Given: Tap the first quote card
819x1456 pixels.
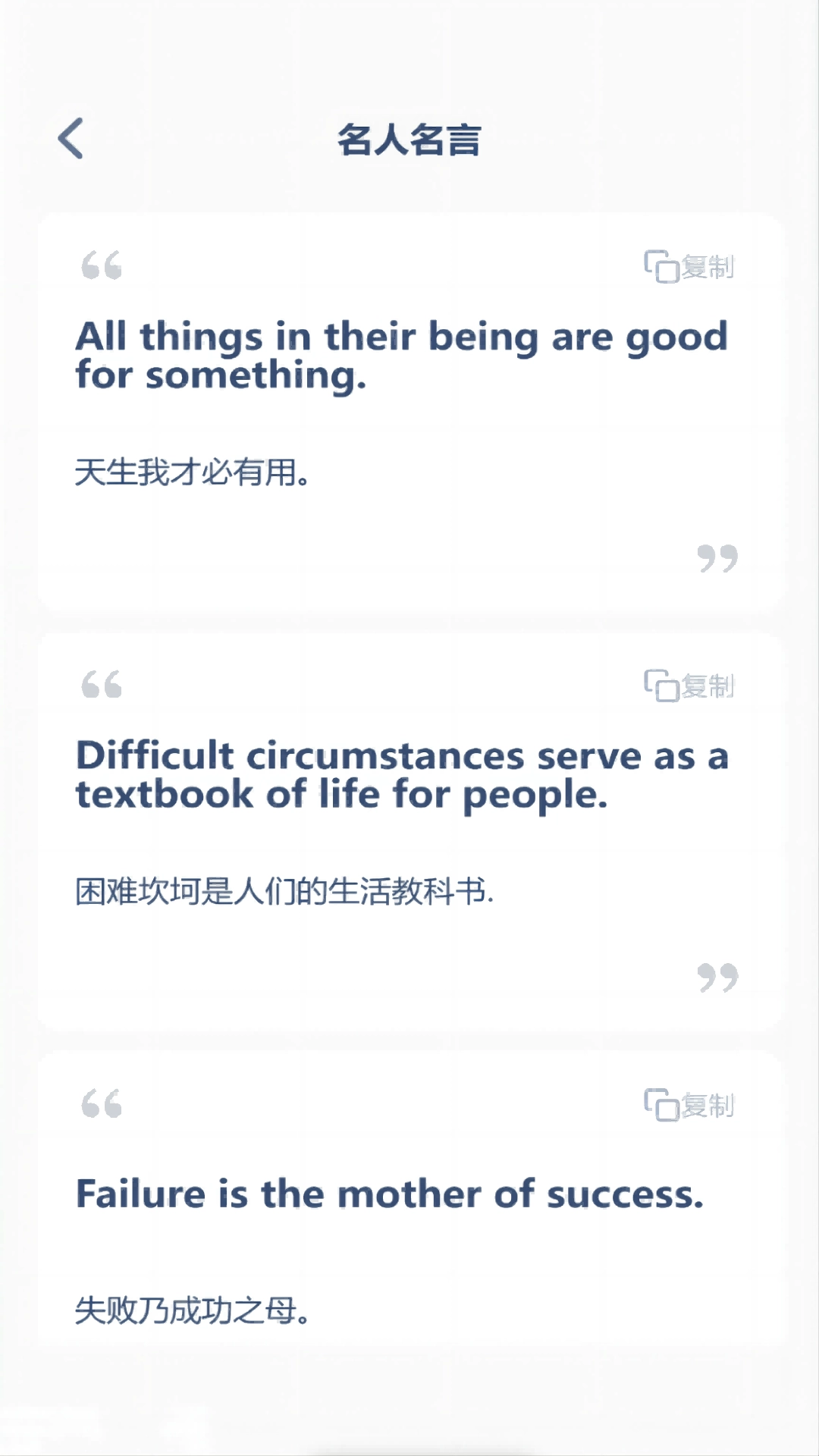Looking at the screenshot, I should coord(409,409).
